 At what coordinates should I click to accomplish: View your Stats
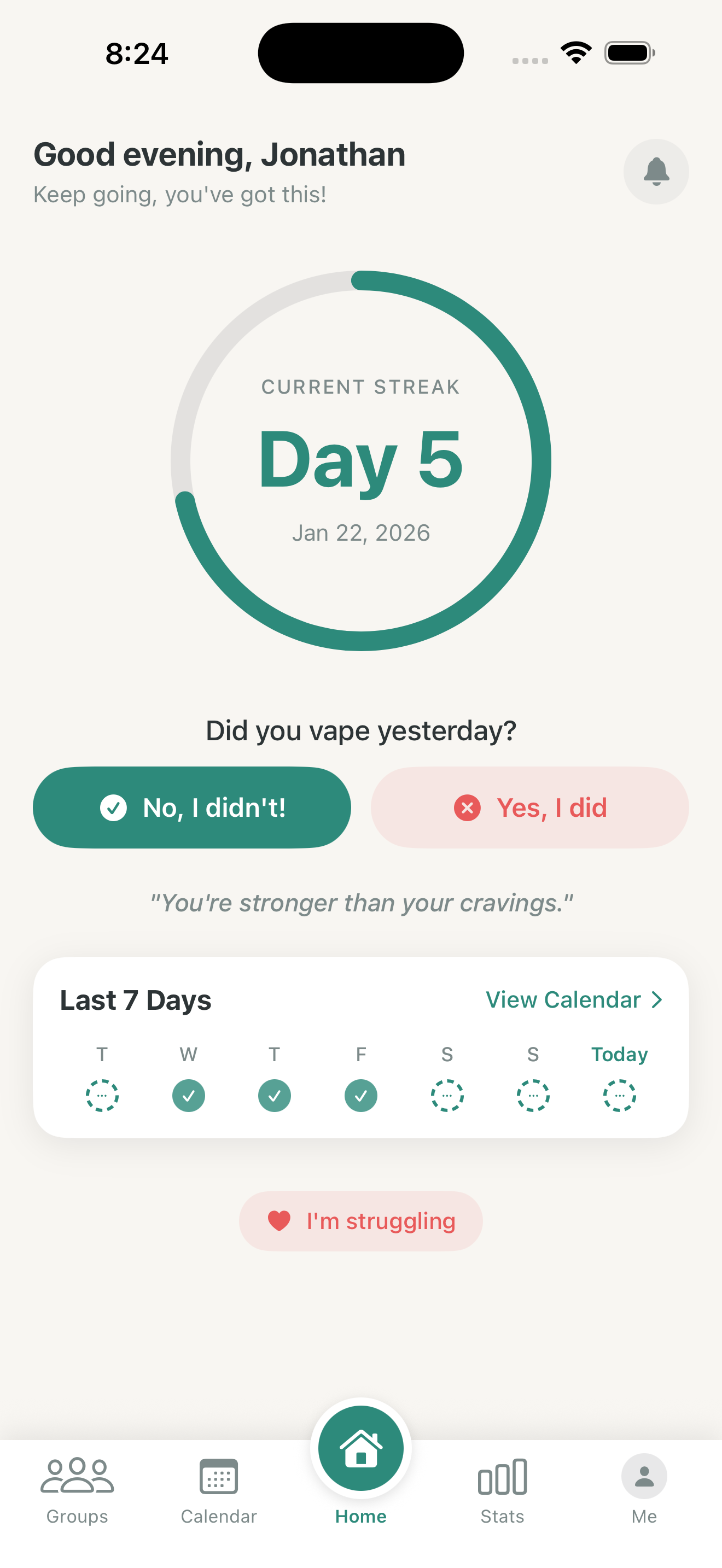502,1485
